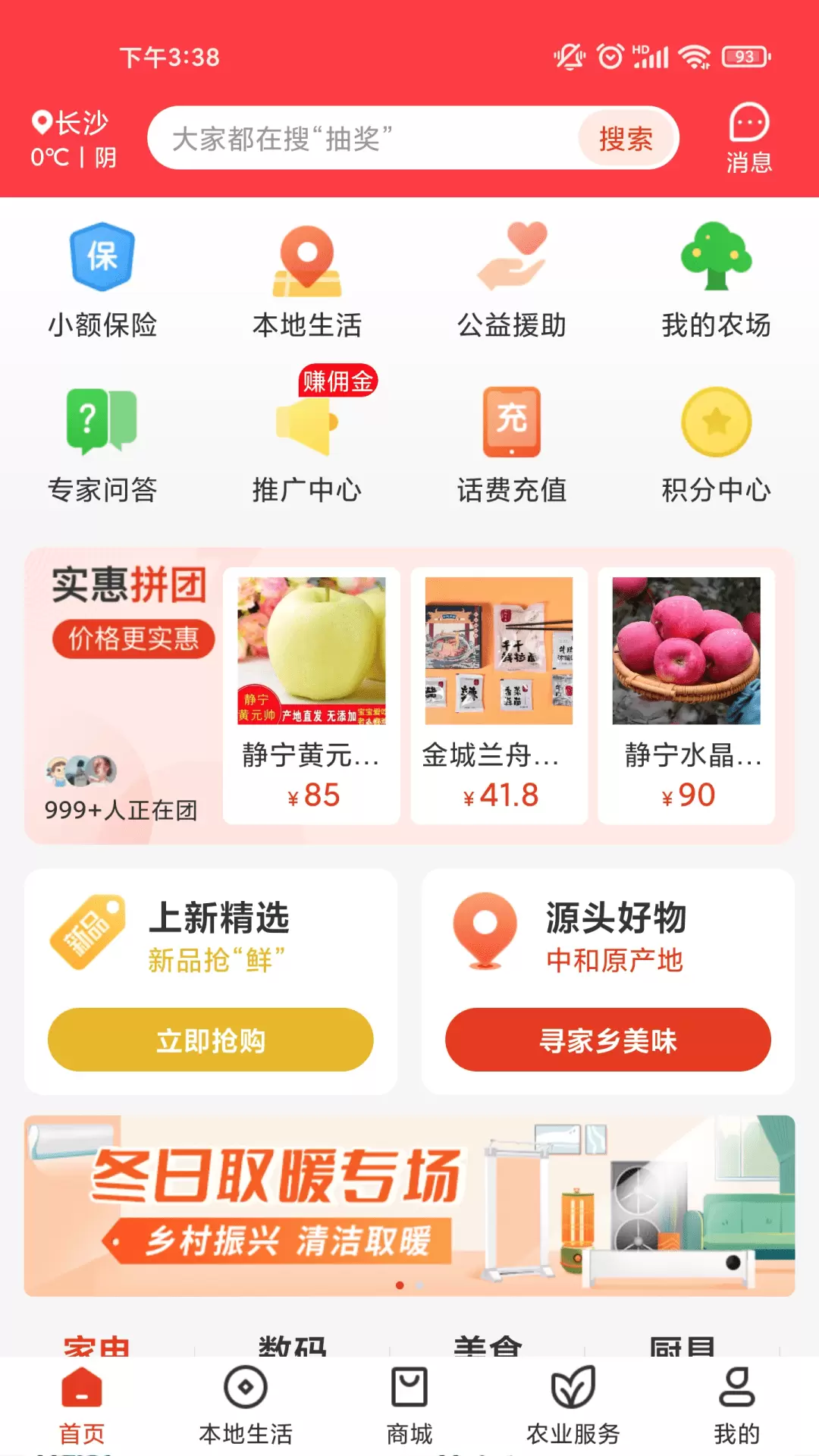Open the 冬日取暖专场 banner
This screenshot has width=819, height=1456.
click(x=409, y=1205)
